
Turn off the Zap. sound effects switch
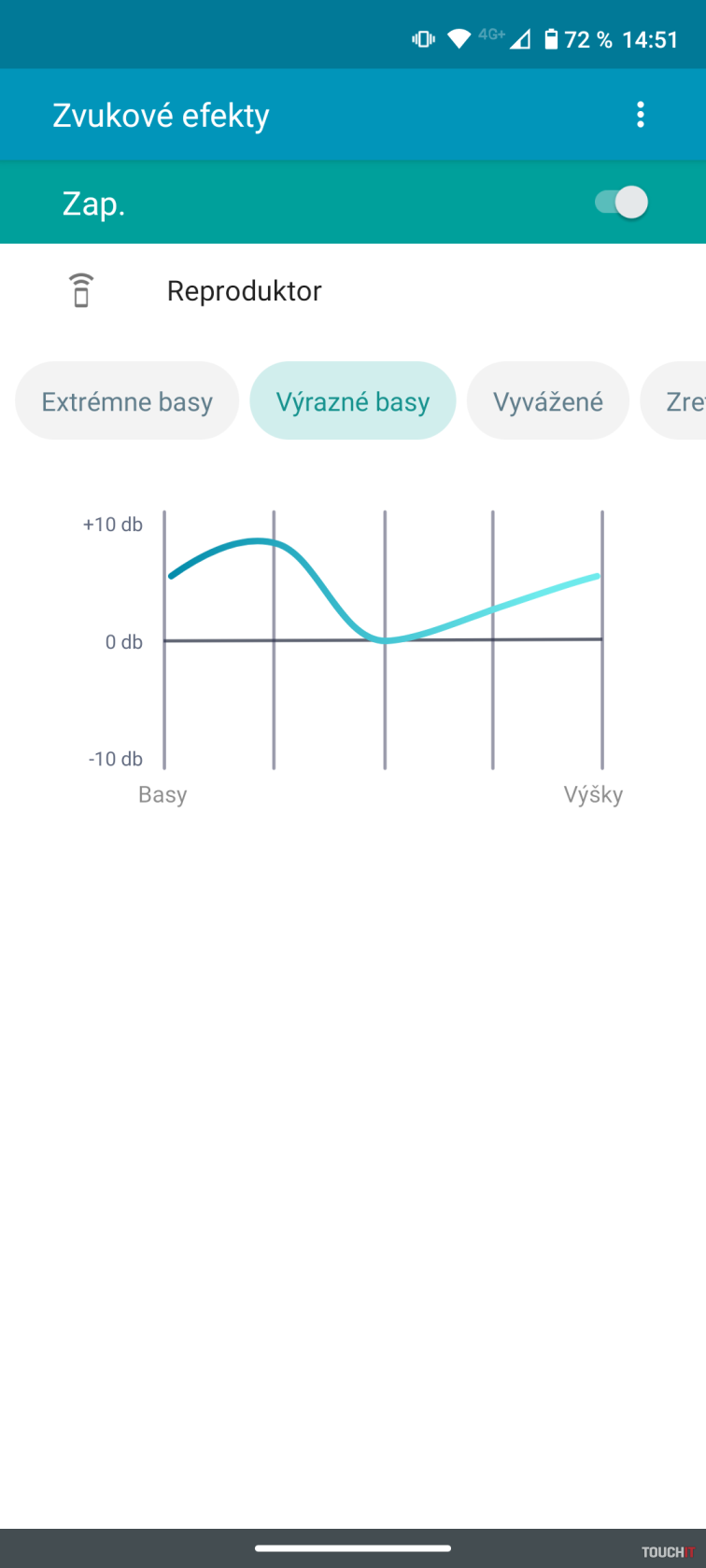622,203
